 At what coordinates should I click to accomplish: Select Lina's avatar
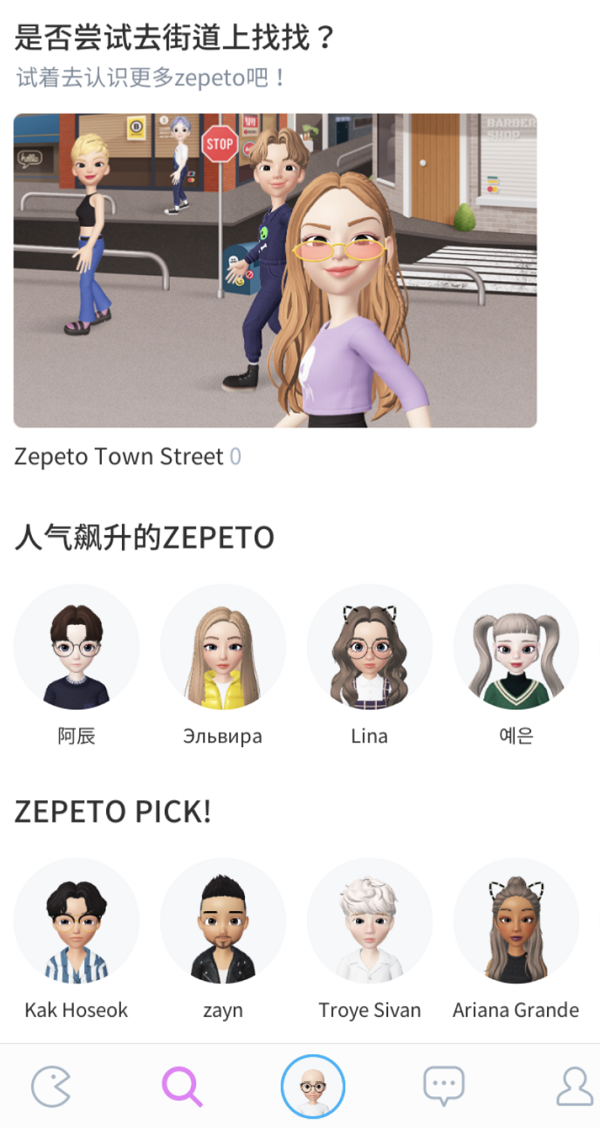[x=370, y=647]
